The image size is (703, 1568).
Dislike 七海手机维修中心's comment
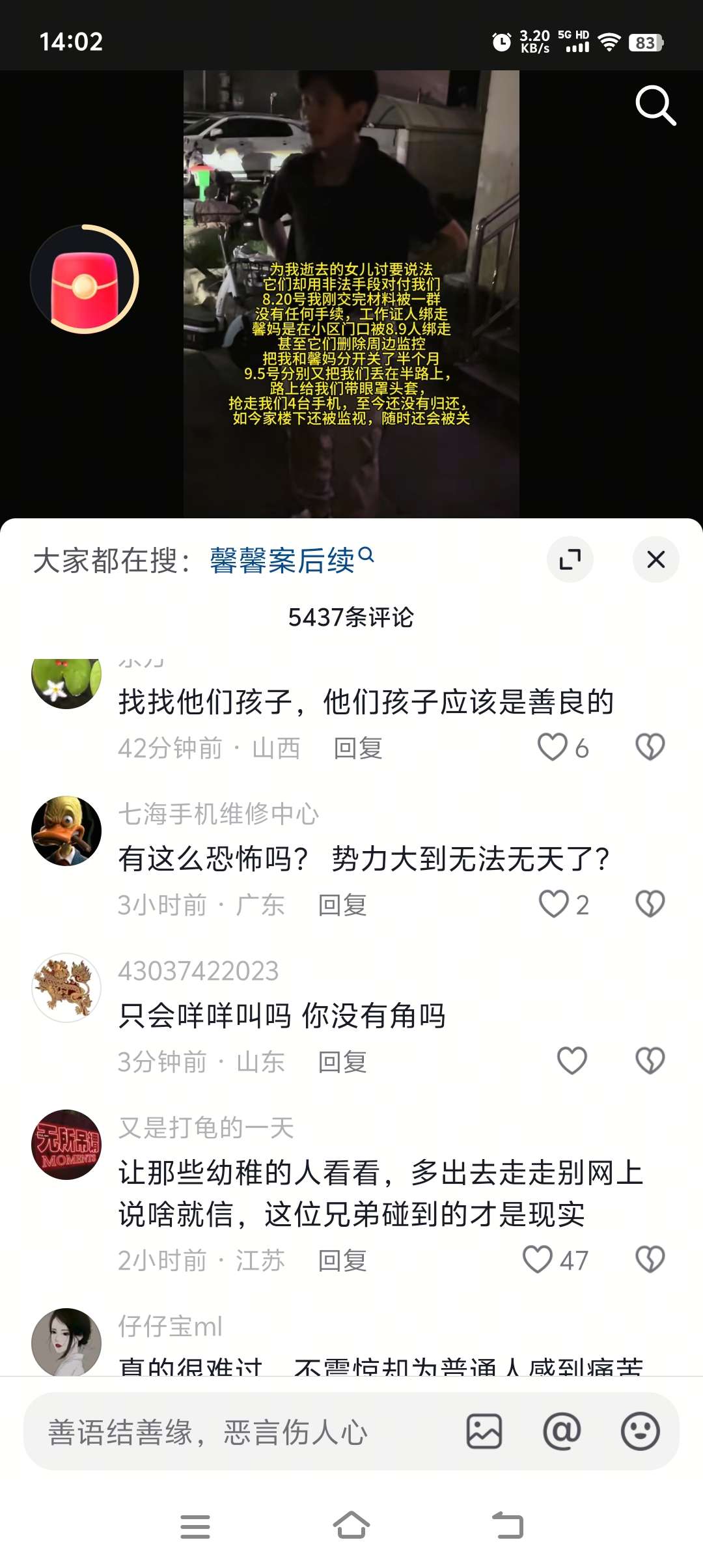pos(650,904)
